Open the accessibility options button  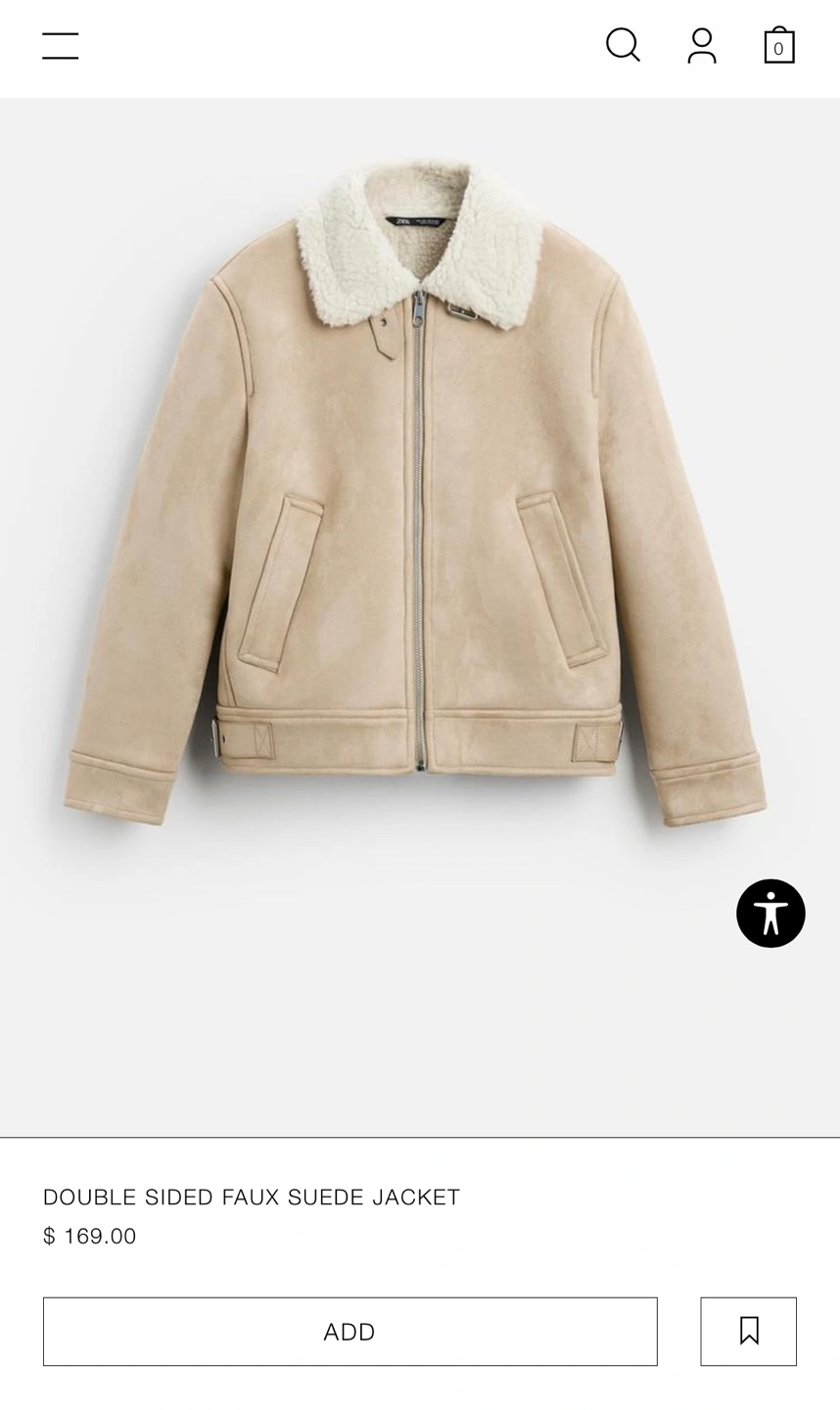click(770, 914)
